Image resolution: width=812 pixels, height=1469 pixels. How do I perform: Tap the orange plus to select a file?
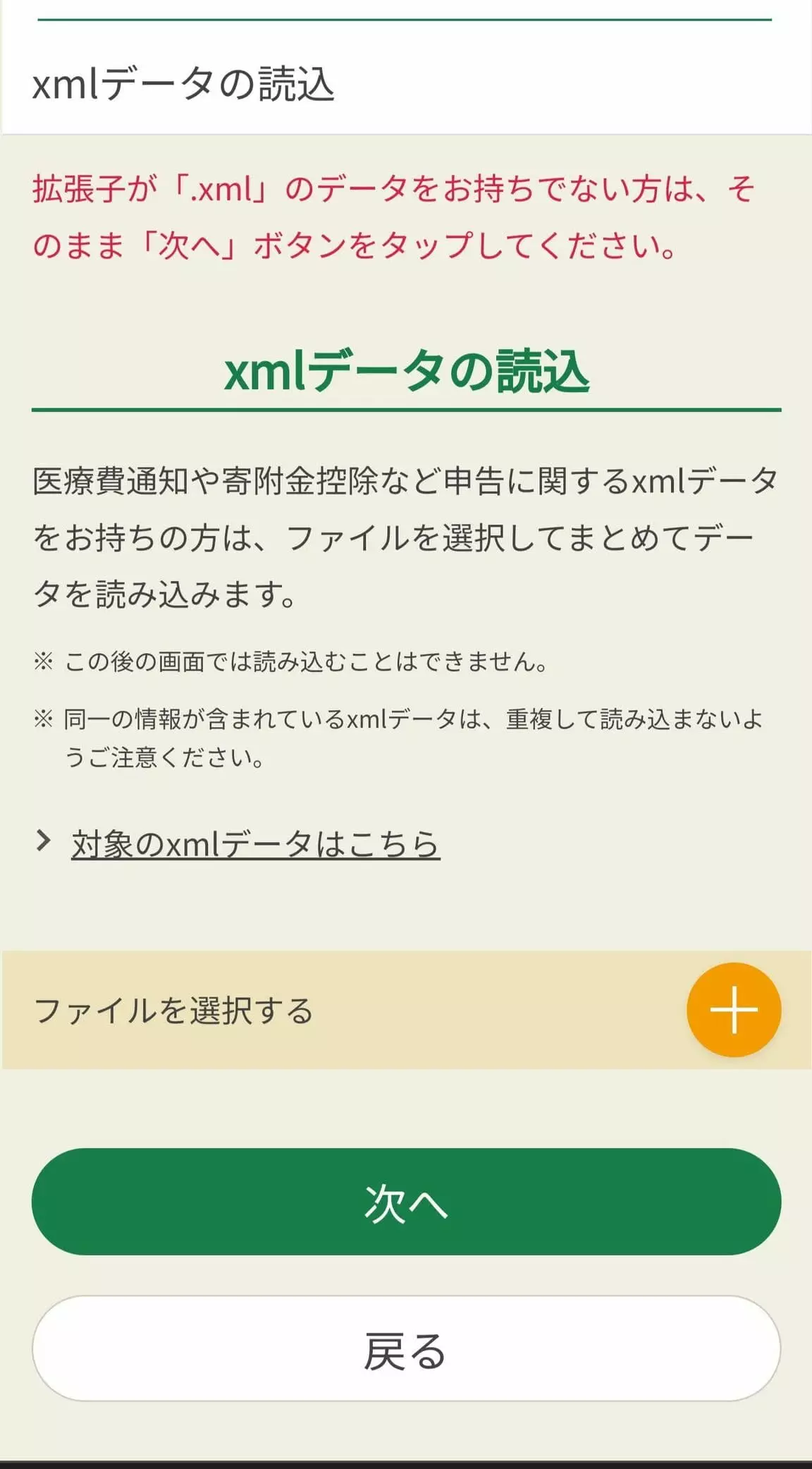734,1009
